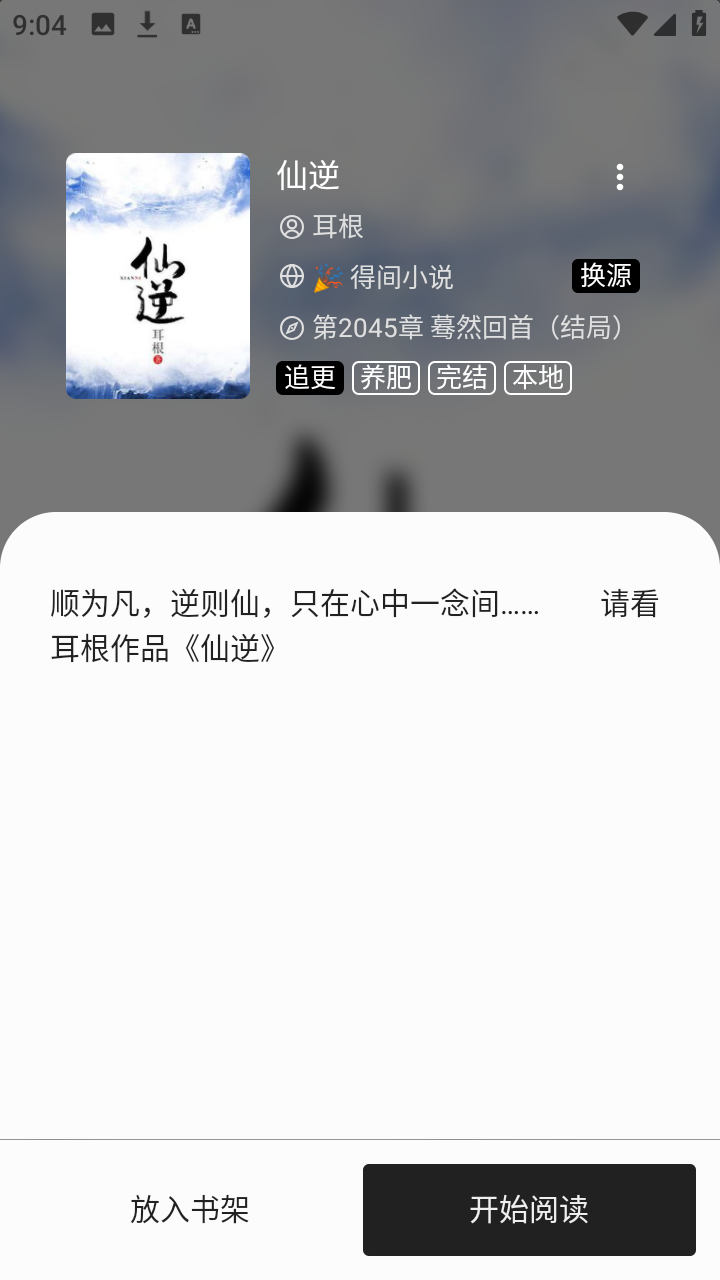Expand the book introduction via 请看
Image resolution: width=720 pixels, height=1280 pixels.
coord(630,604)
